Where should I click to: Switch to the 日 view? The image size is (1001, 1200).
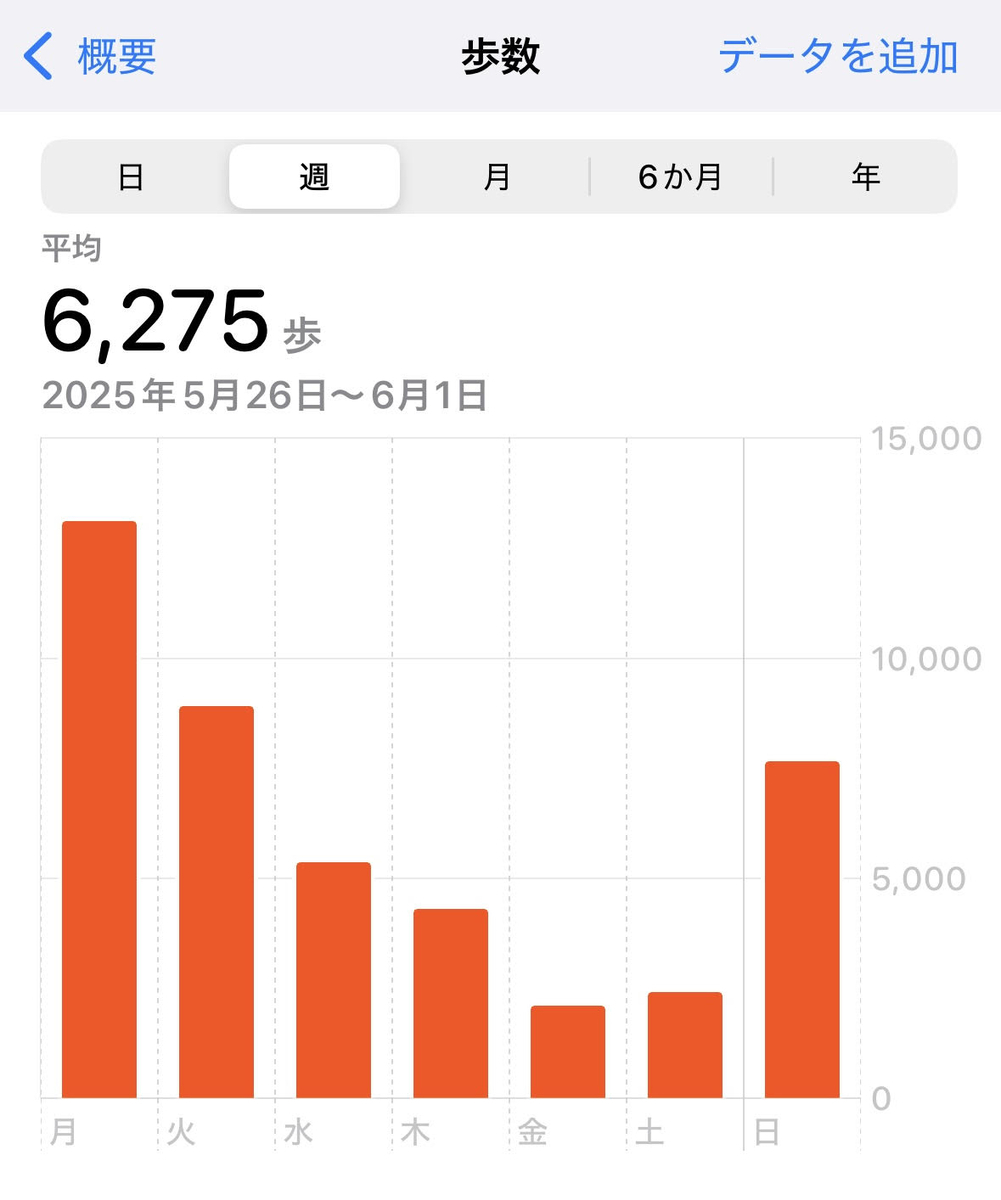click(132, 177)
